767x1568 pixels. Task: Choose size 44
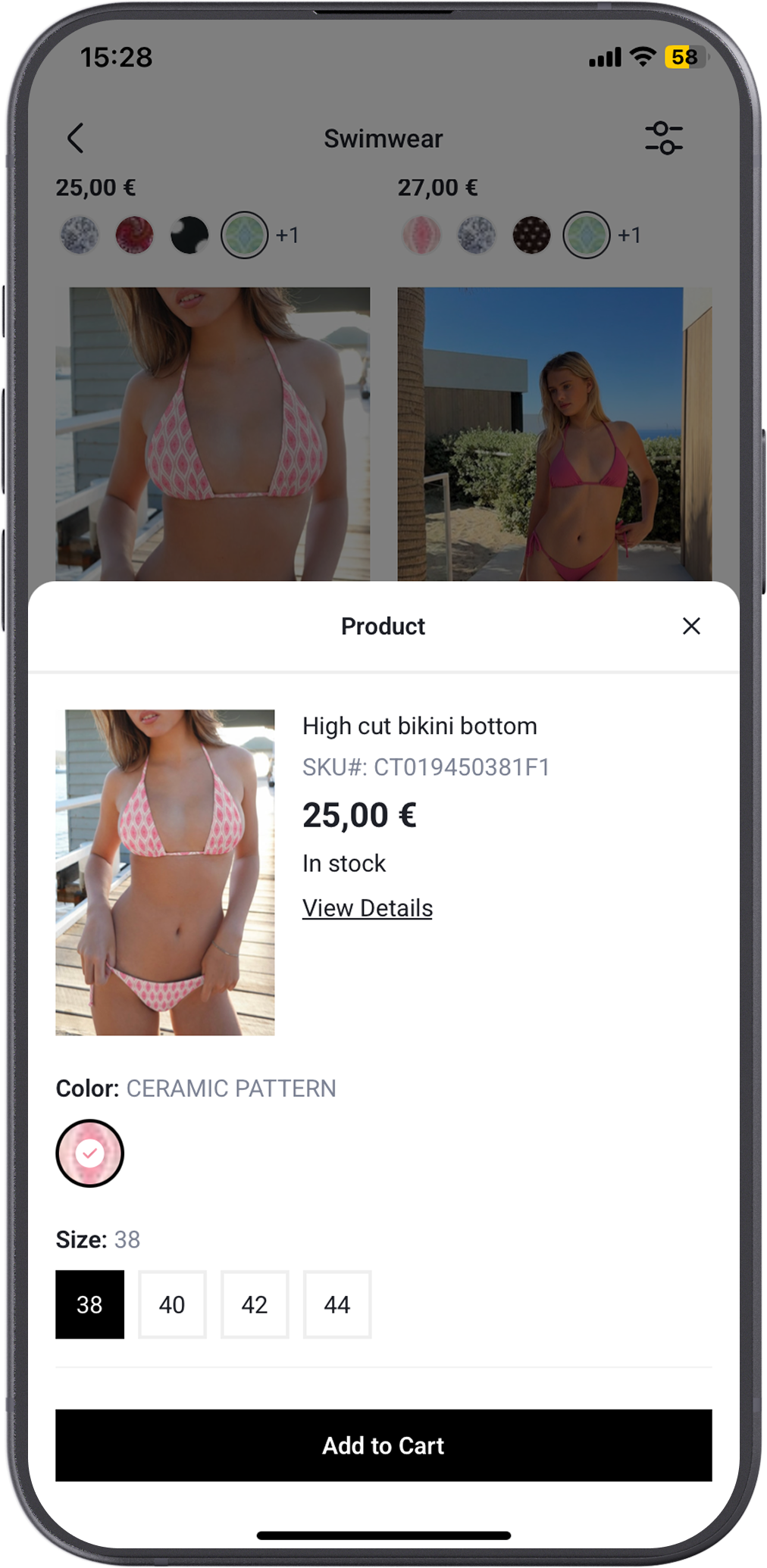pyautogui.click(x=337, y=1304)
